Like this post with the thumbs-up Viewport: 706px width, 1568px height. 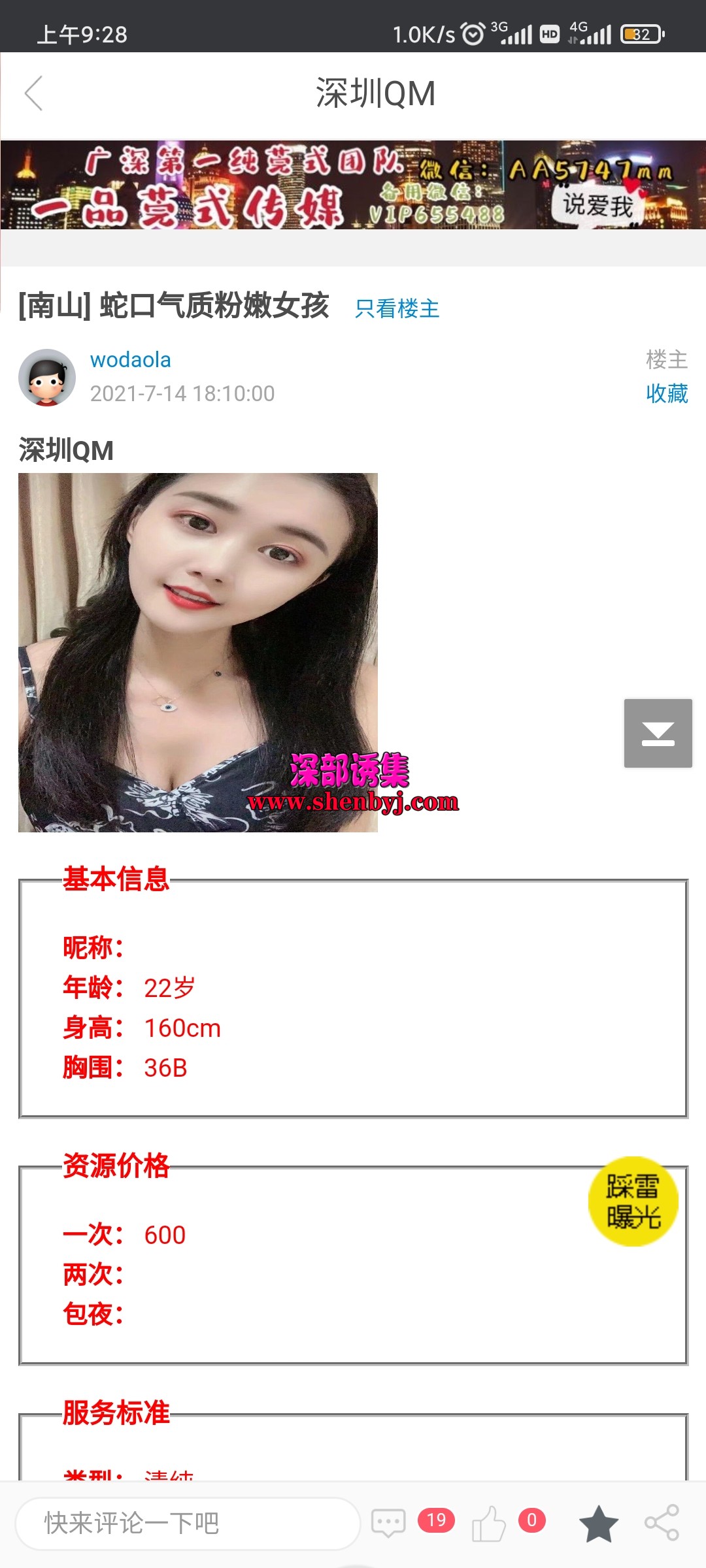click(x=489, y=1523)
